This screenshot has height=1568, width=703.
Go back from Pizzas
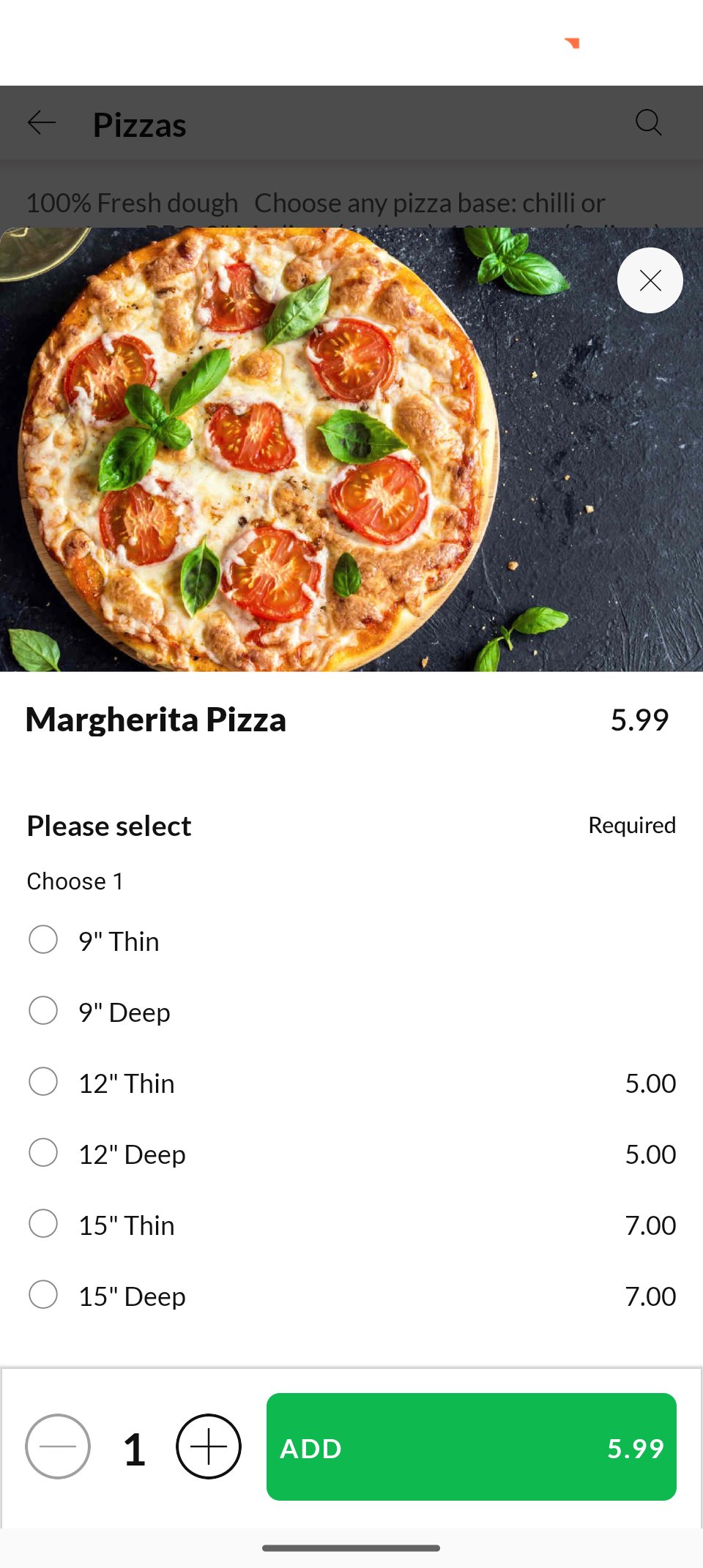point(42,123)
